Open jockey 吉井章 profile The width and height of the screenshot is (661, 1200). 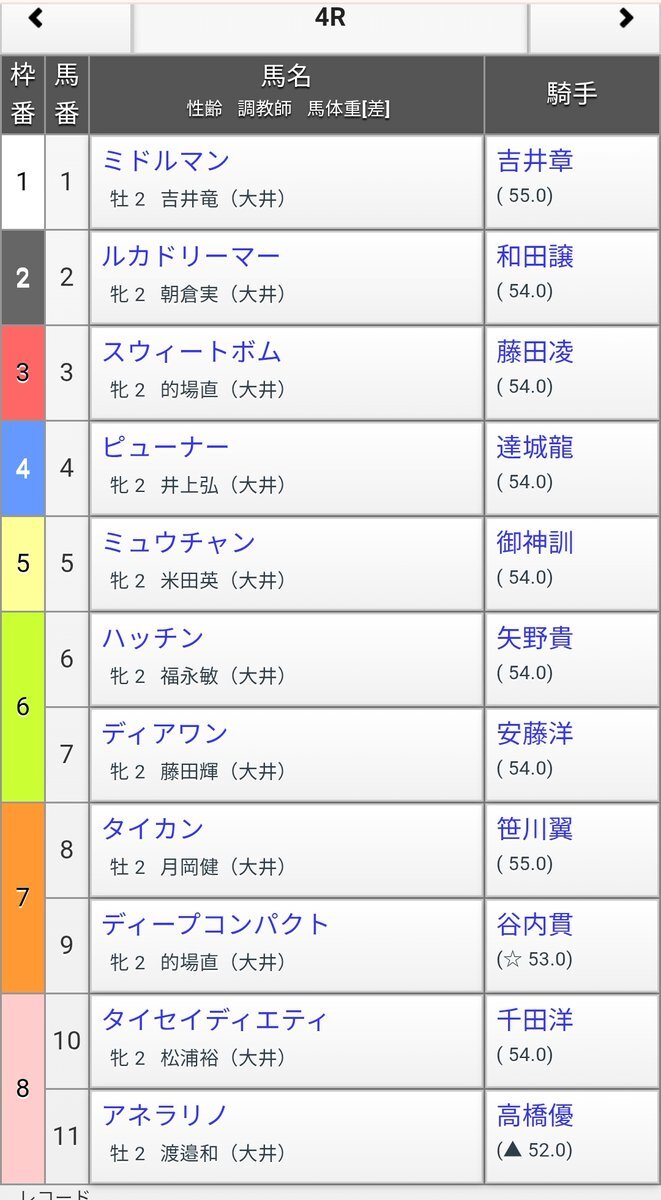tap(535, 161)
